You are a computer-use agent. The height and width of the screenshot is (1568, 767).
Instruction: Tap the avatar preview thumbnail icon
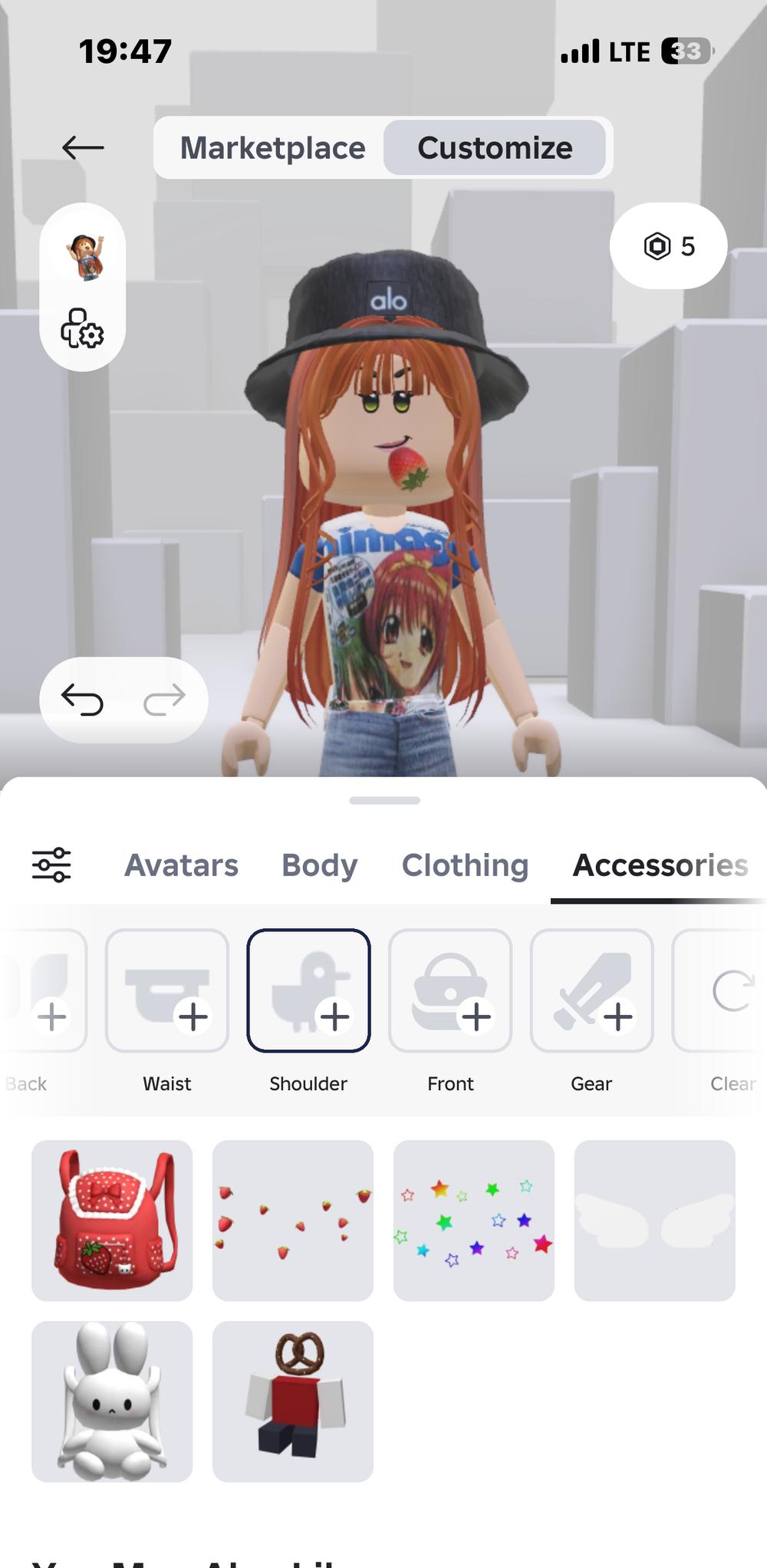(x=84, y=255)
